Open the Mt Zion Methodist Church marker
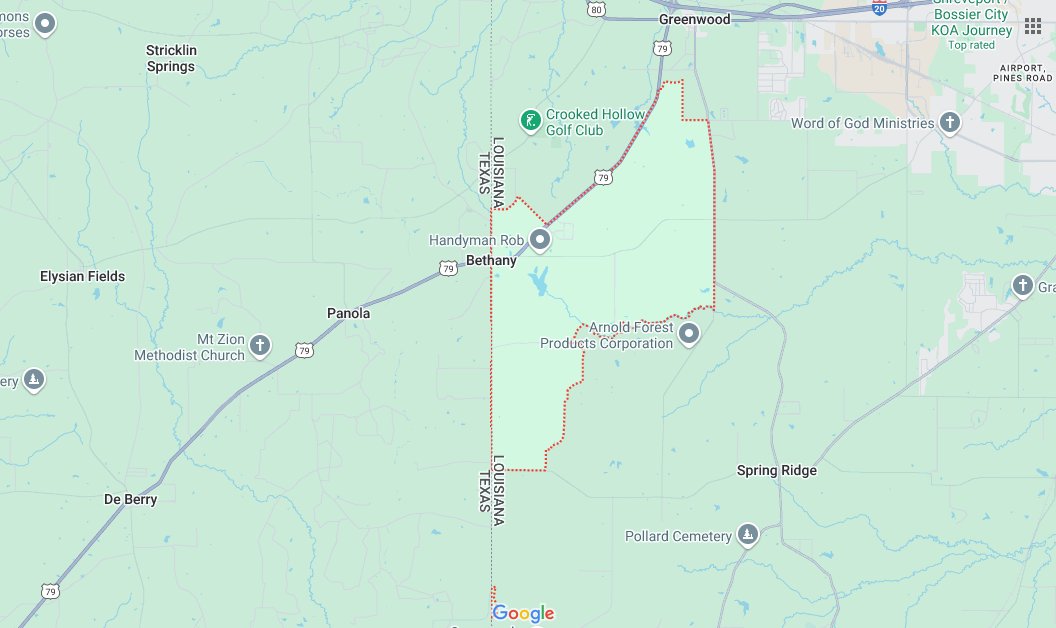 tap(260, 346)
